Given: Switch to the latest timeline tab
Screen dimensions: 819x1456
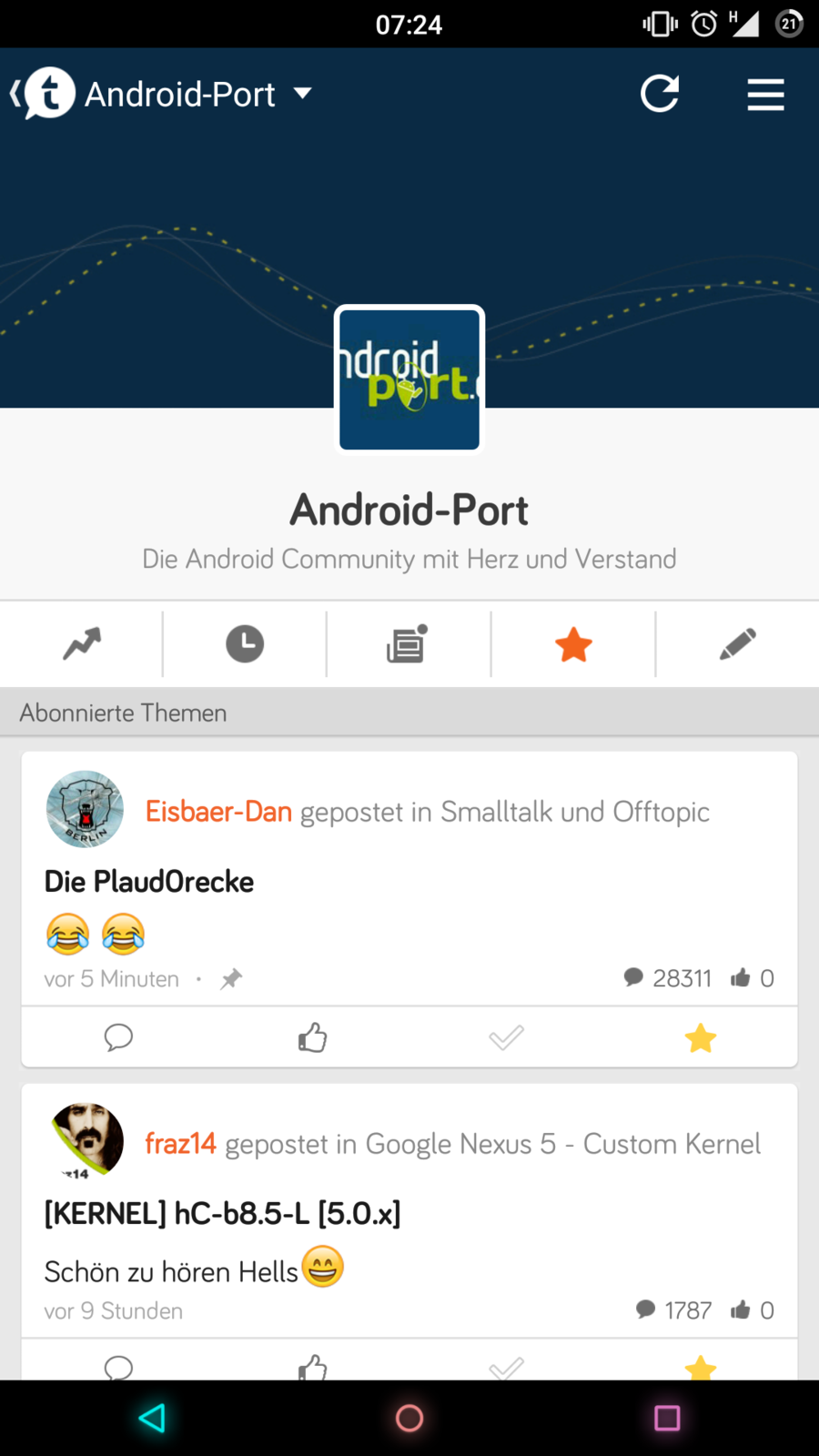Looking at the screenshot, I should point(245,644).
